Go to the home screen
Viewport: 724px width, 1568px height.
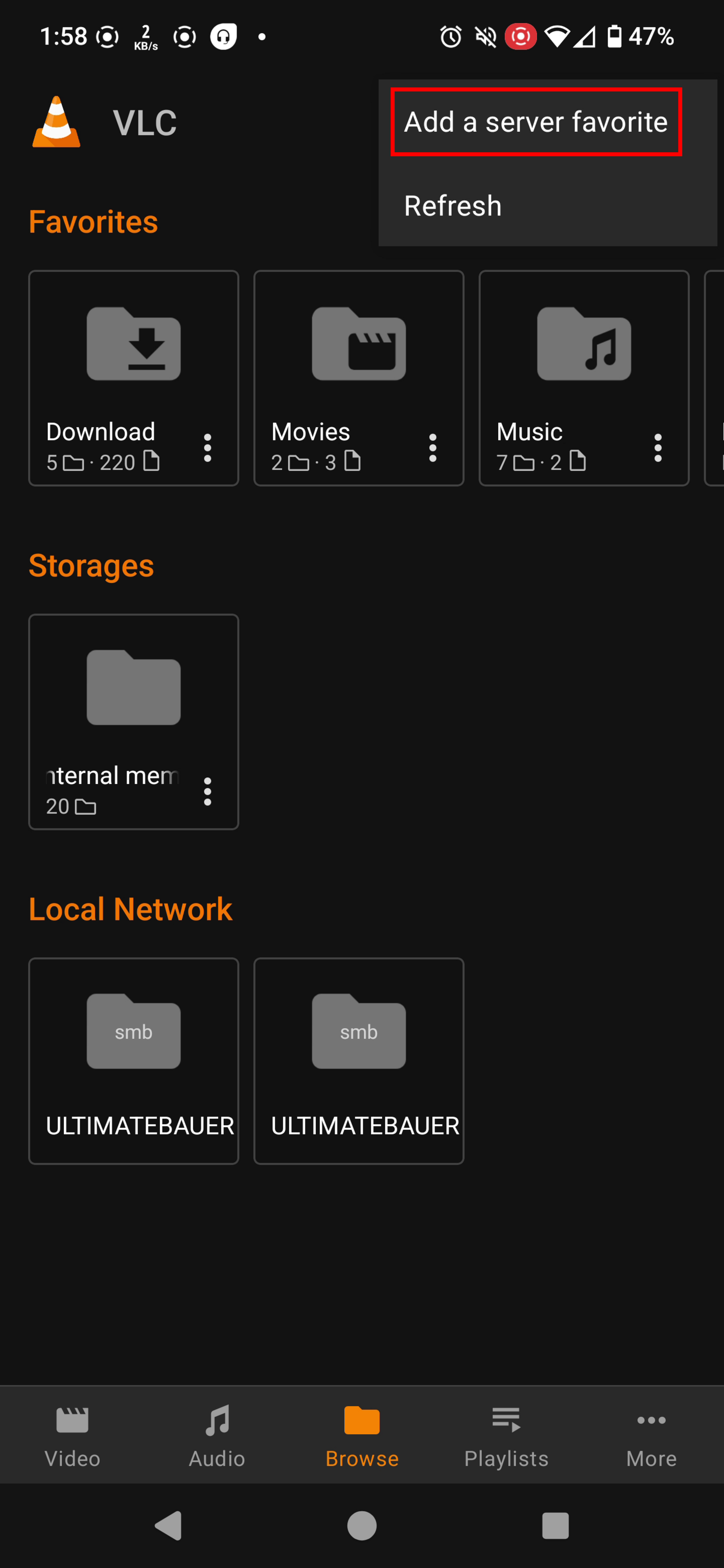(x=362, y=1526)
